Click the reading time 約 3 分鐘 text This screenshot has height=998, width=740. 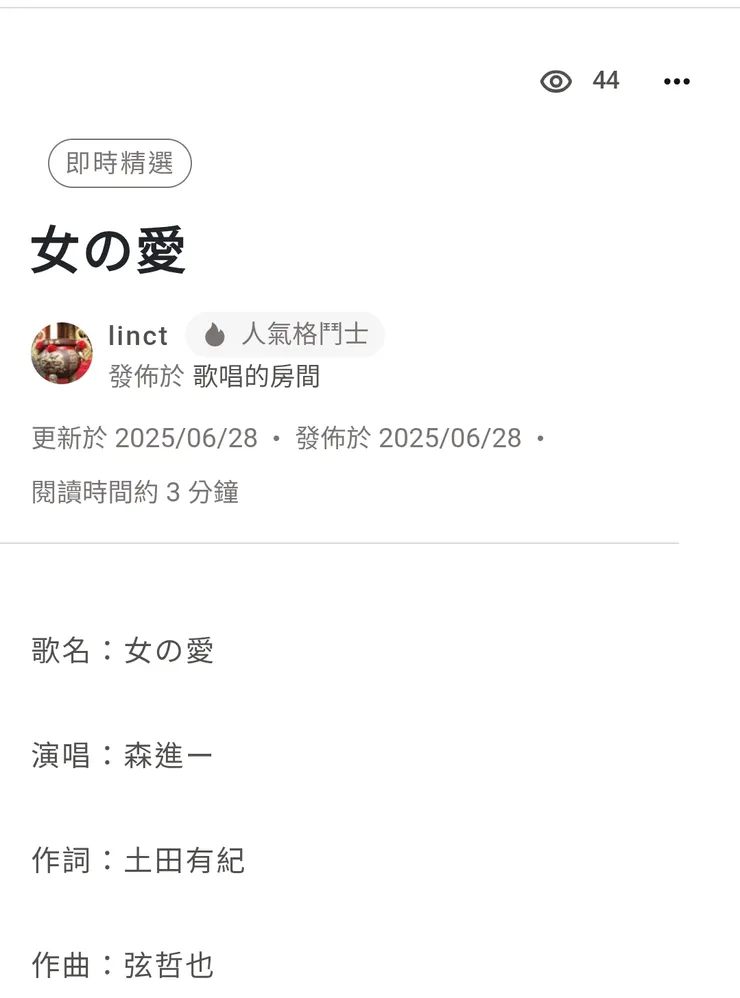(135, 492)
